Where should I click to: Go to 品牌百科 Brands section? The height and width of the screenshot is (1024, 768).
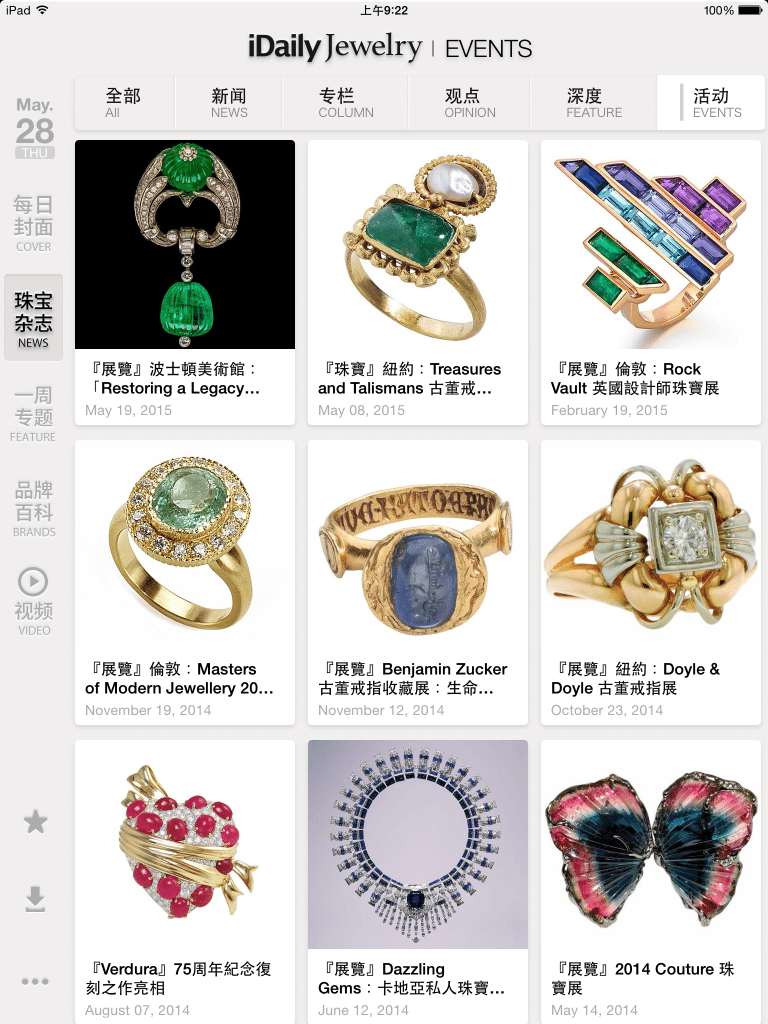(33, 509)
